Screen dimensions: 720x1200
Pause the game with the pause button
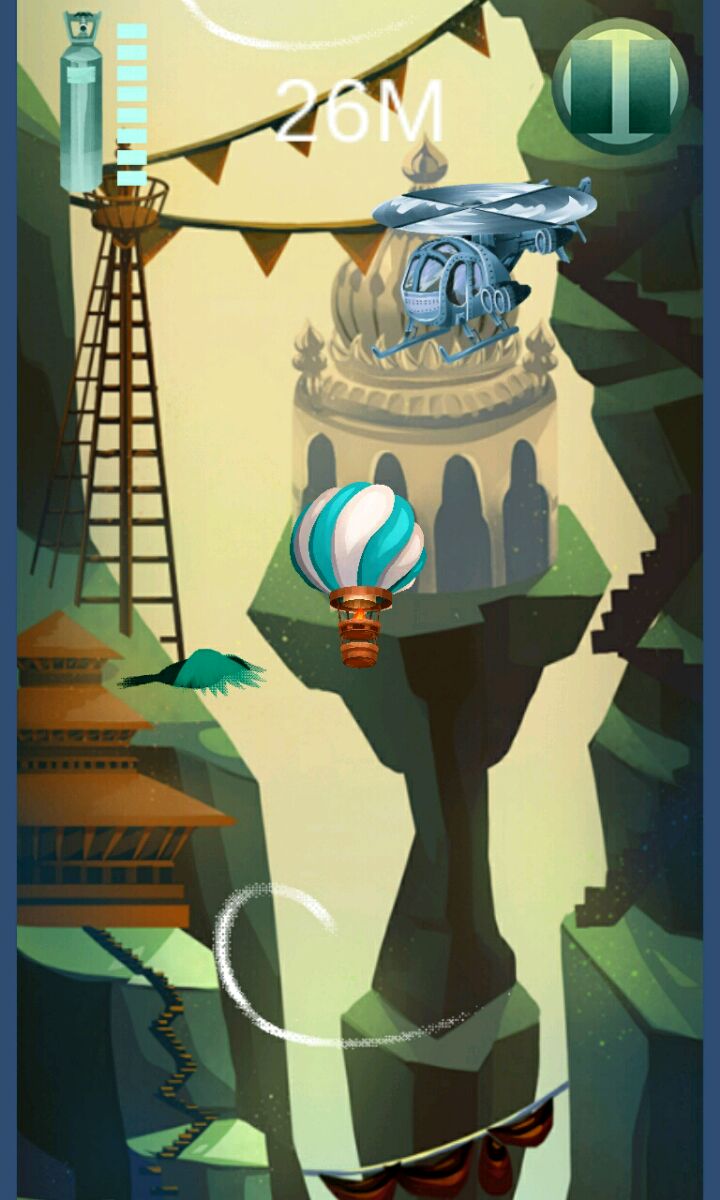point(621,87)
